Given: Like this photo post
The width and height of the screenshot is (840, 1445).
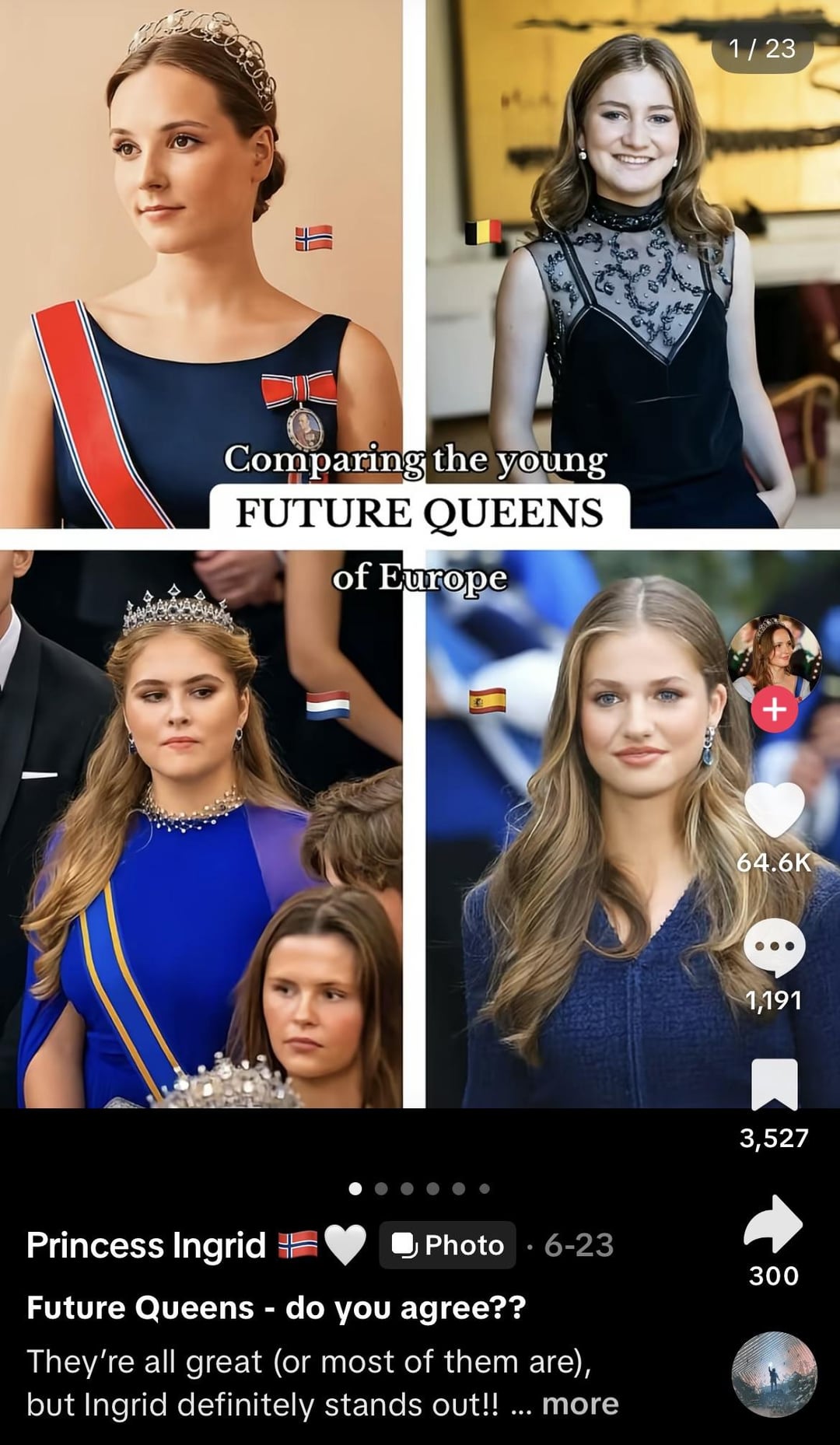Looking at the screenshot, I should [775, 810].
